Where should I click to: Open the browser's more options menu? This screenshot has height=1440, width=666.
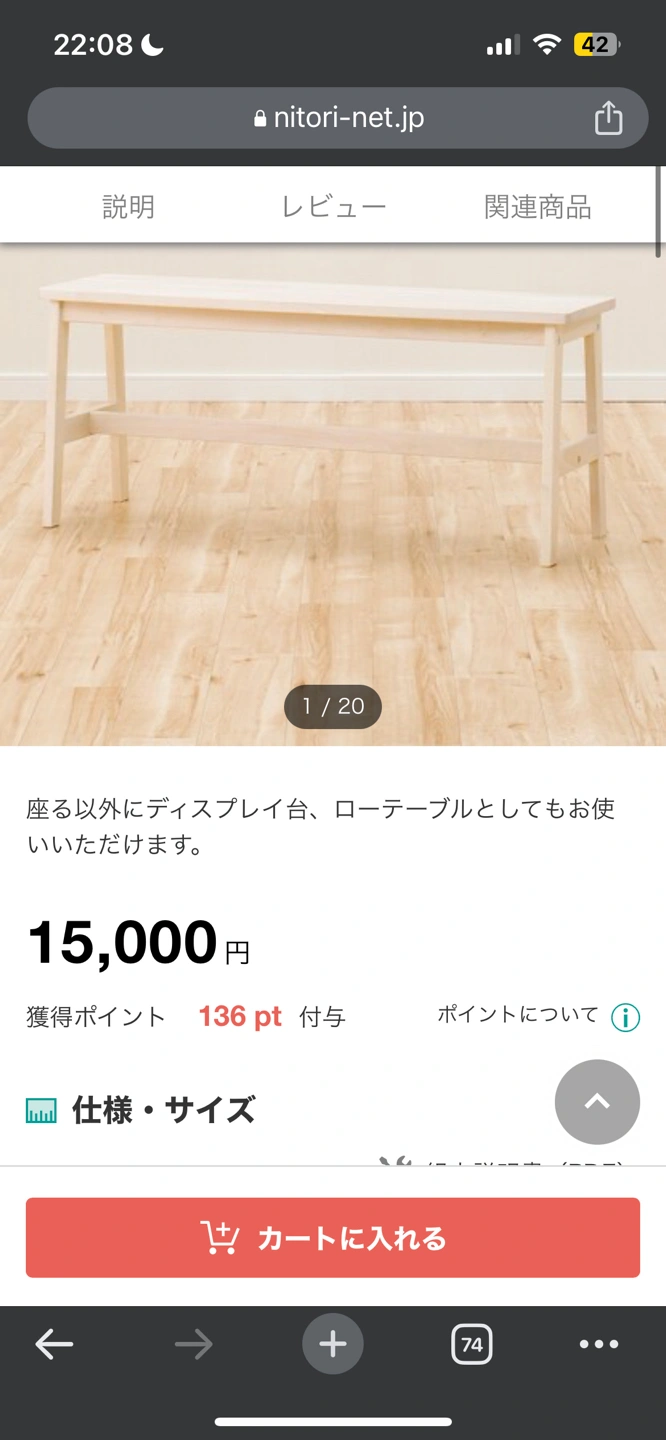[x=599, y=1344]
